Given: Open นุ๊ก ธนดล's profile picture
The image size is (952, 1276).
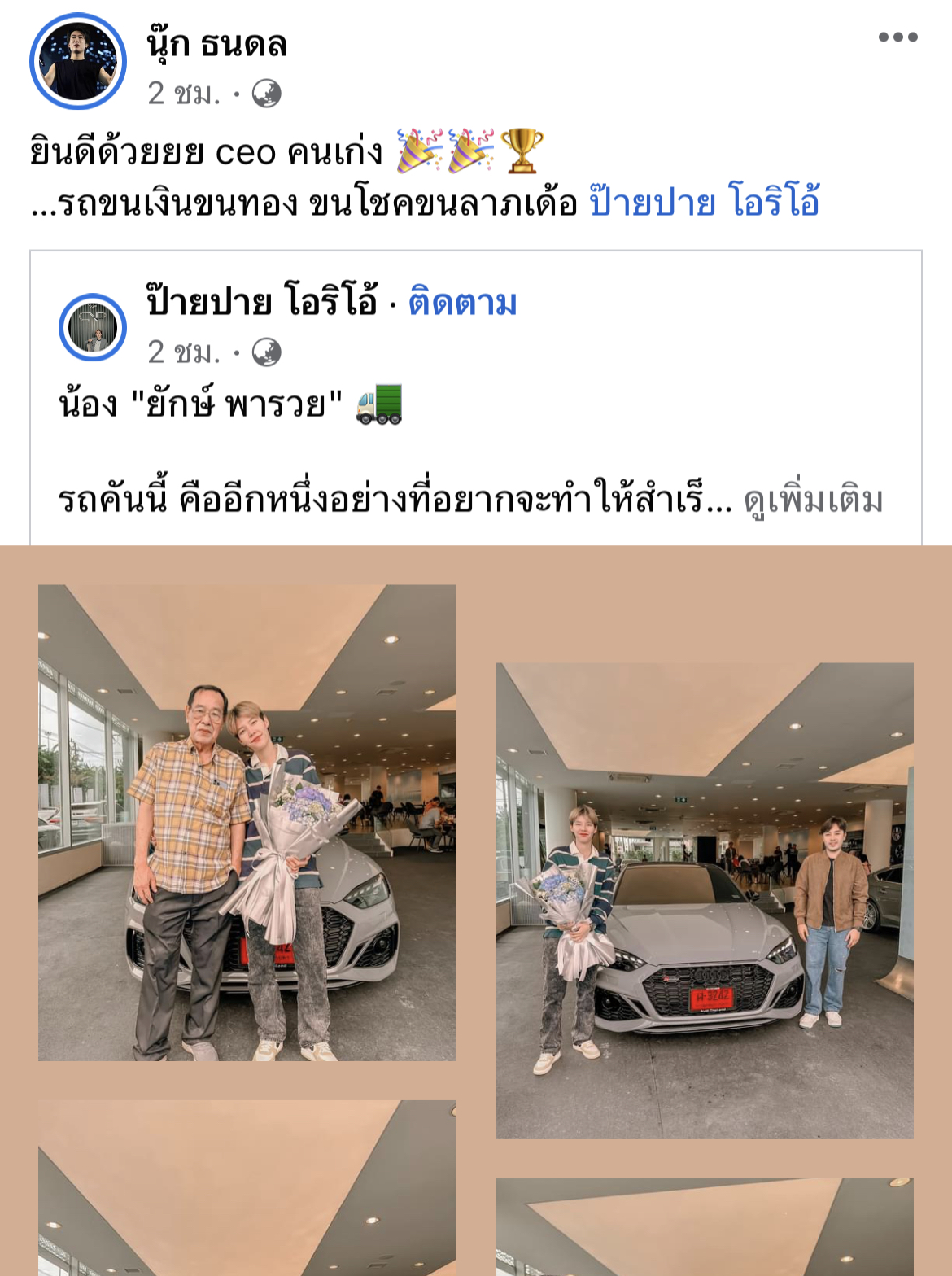Looking at the screenshot, I should [78, 62].
